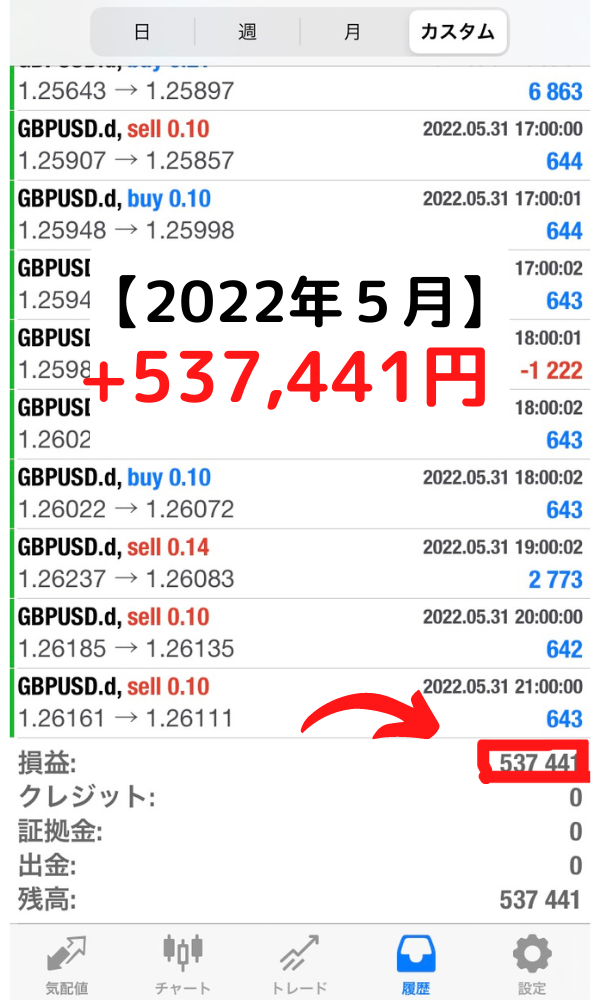The width and height of the screenshot is (600, 1000).
Task: Show history for 月 period
Action: 352,32
